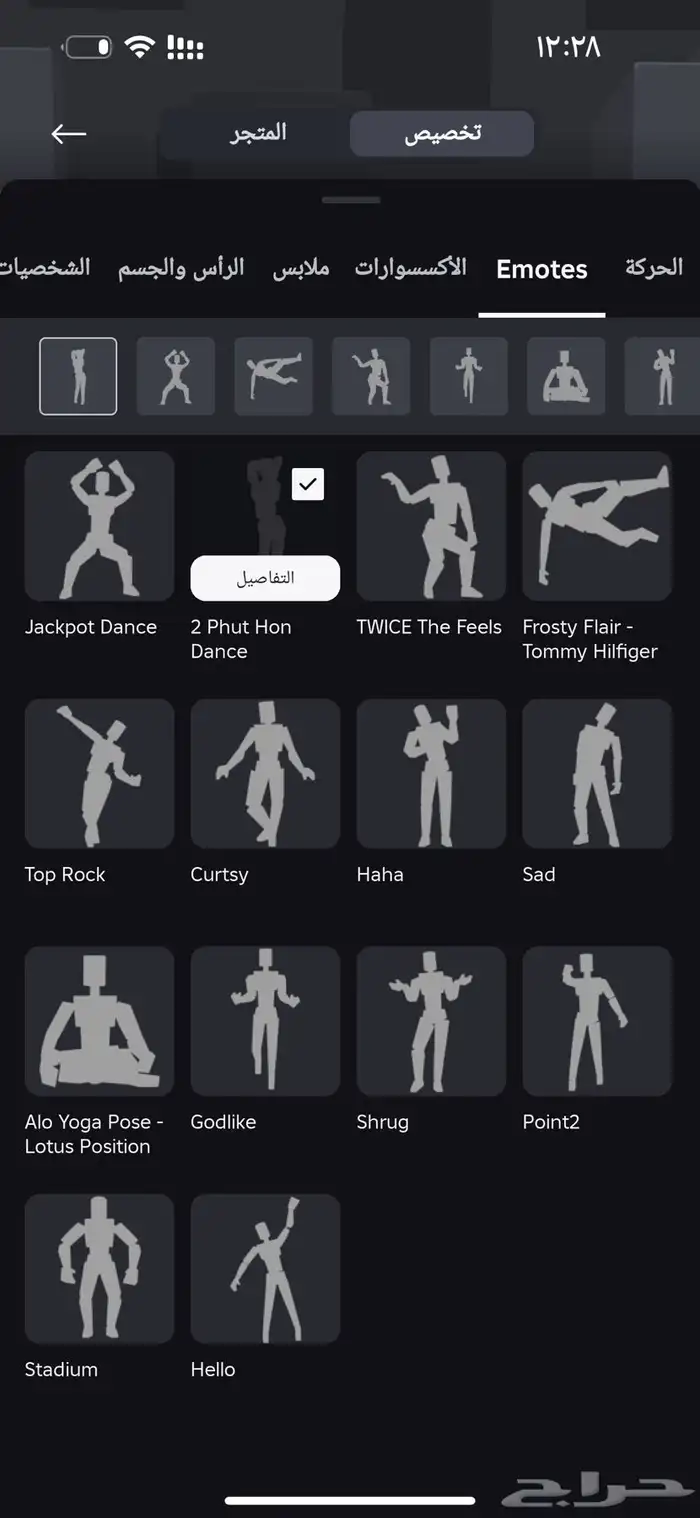Viewport: 700px width, 1518px height.
Task: Switch to the المتجر segment
Action: coord(258,133)
